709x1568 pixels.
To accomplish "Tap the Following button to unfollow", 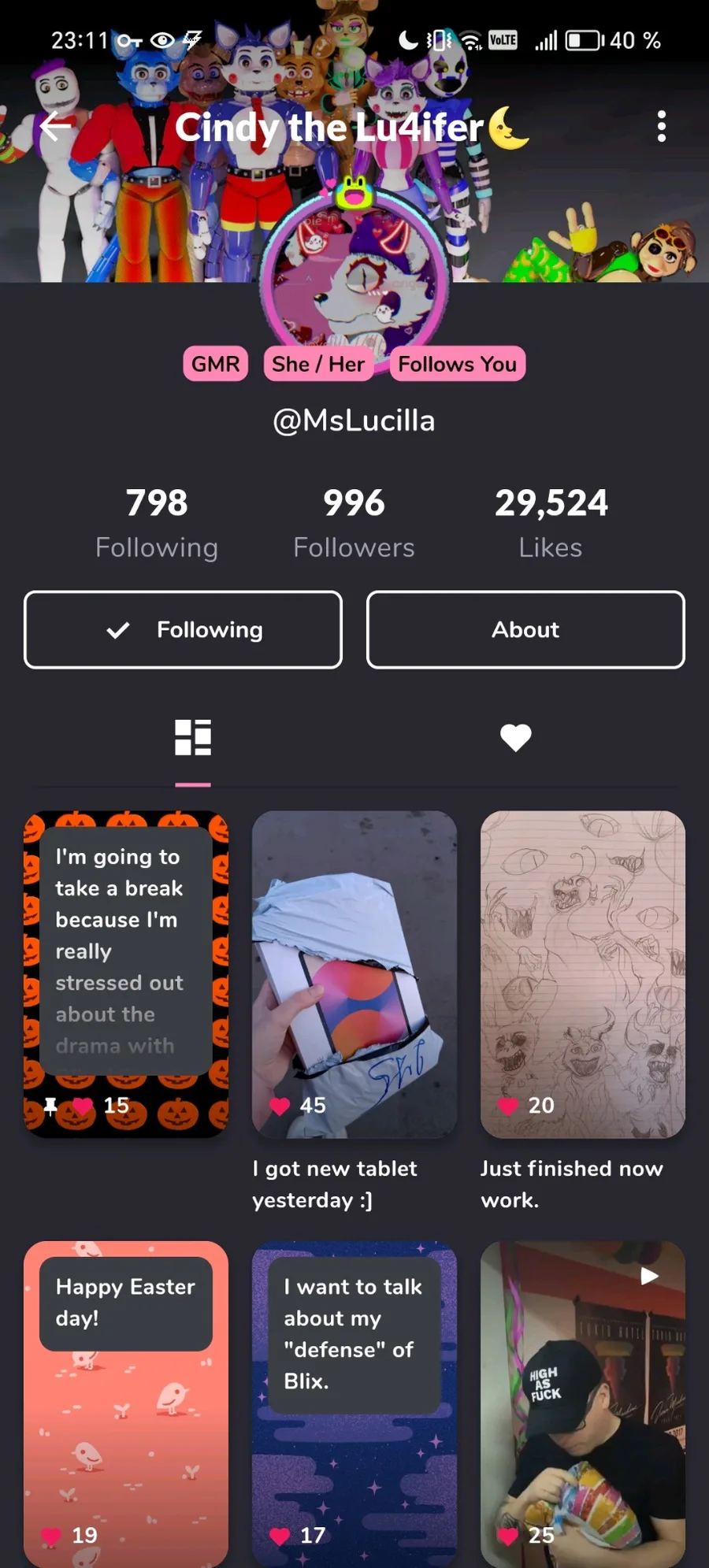I will click(183, 630).
